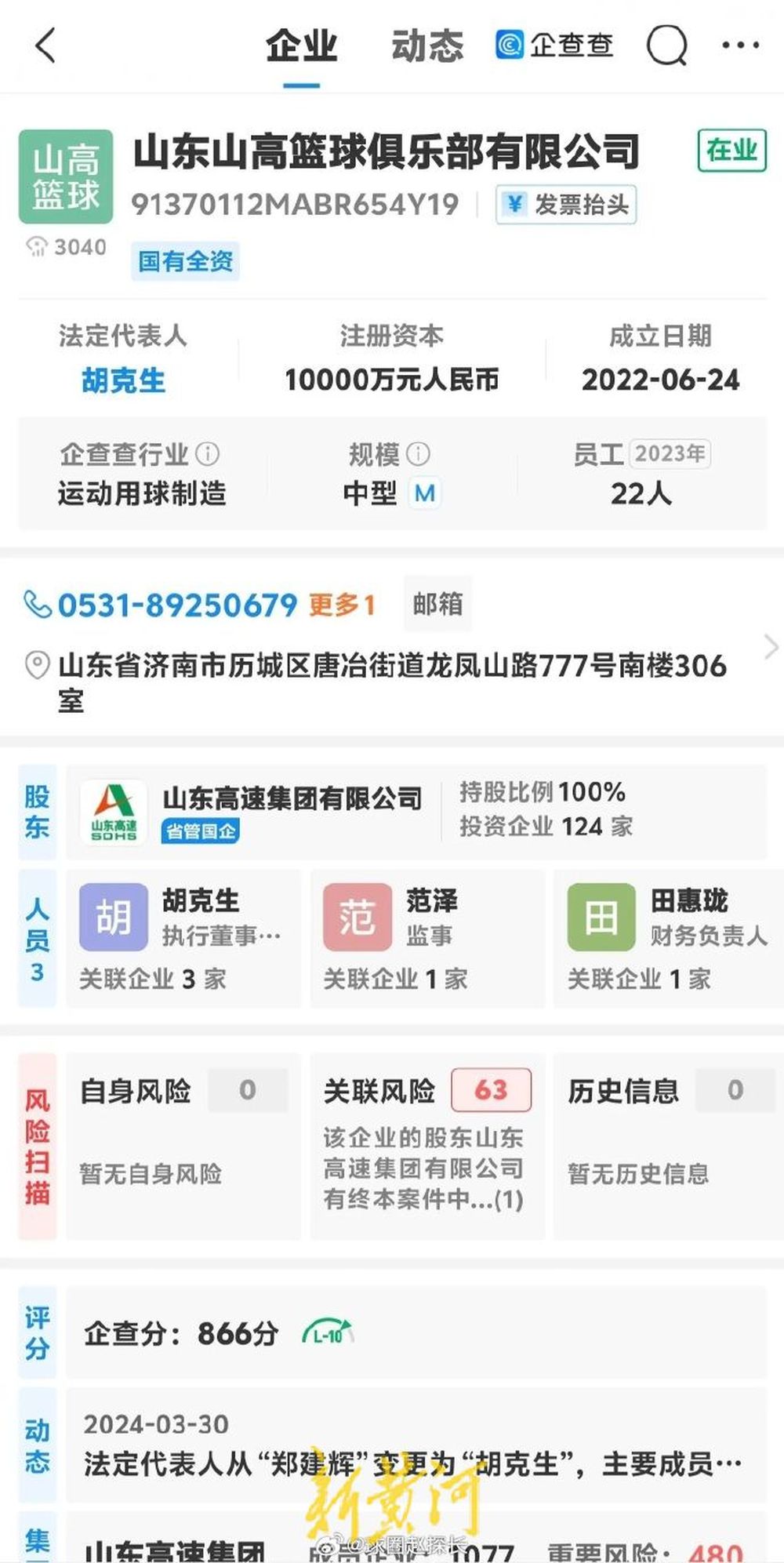Open the three-dot overflow menu

[740, 45]
